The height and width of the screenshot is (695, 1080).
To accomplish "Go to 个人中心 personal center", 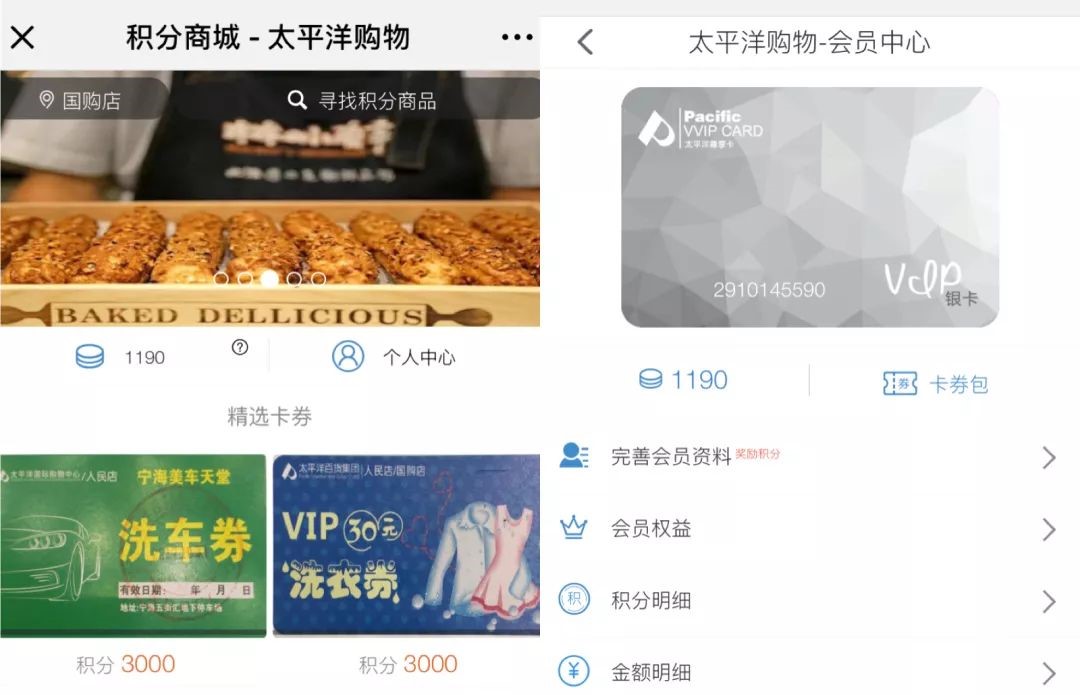I will pos(394,357).
